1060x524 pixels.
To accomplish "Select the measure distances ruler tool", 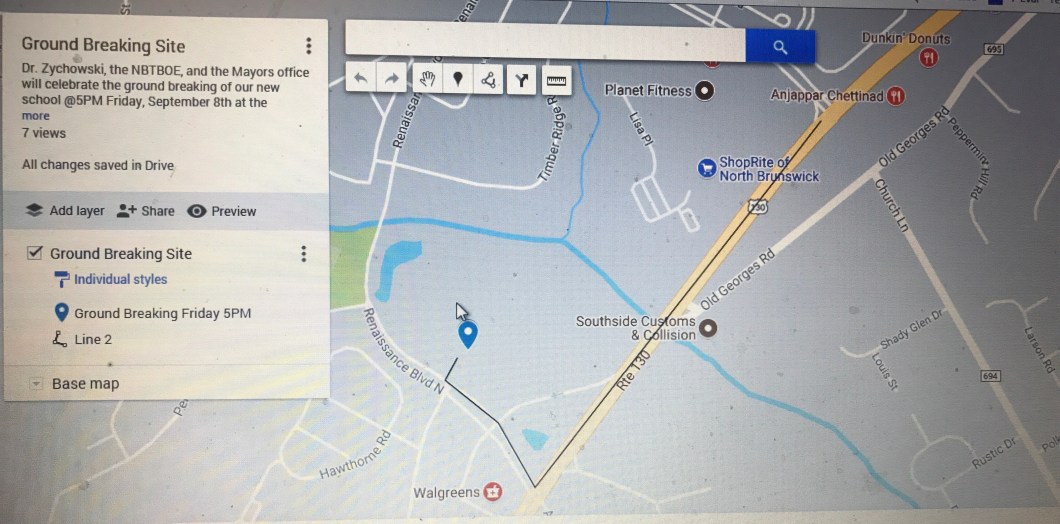I will tap(556, 80).
